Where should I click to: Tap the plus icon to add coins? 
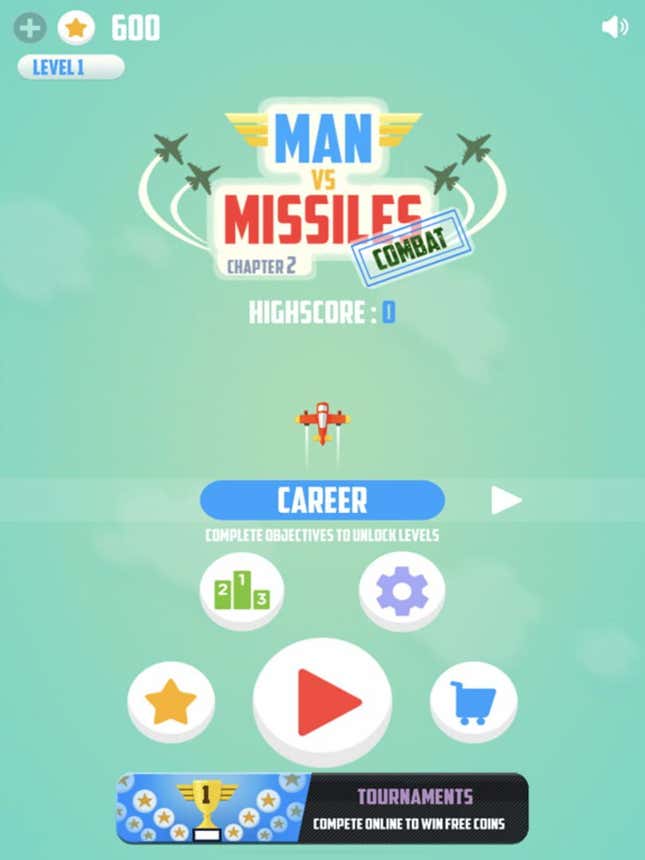pos(29,28)
